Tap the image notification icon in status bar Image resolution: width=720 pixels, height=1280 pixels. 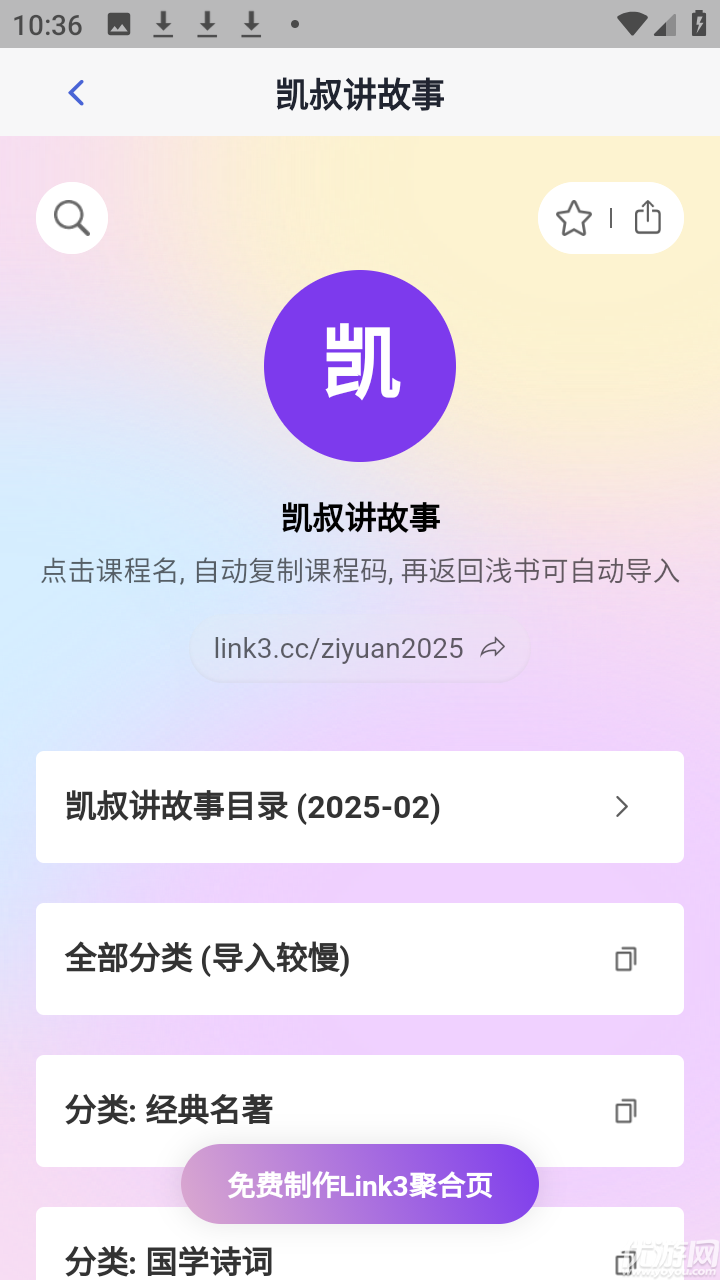[118, 25]
